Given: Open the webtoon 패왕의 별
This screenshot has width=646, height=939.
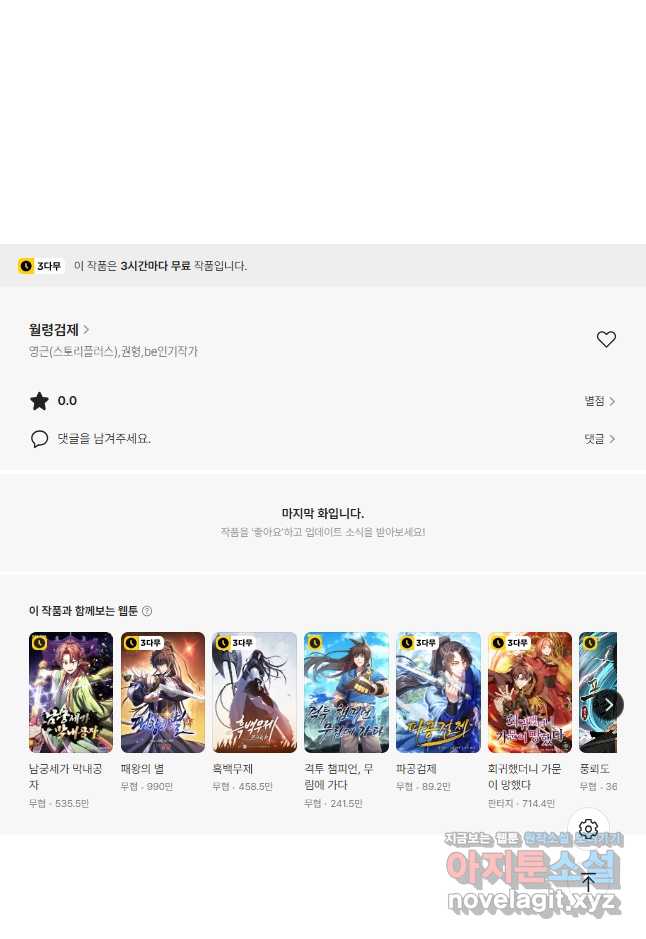Looking at the screenshot, I should pyautogui.click(x=163, y=692).
